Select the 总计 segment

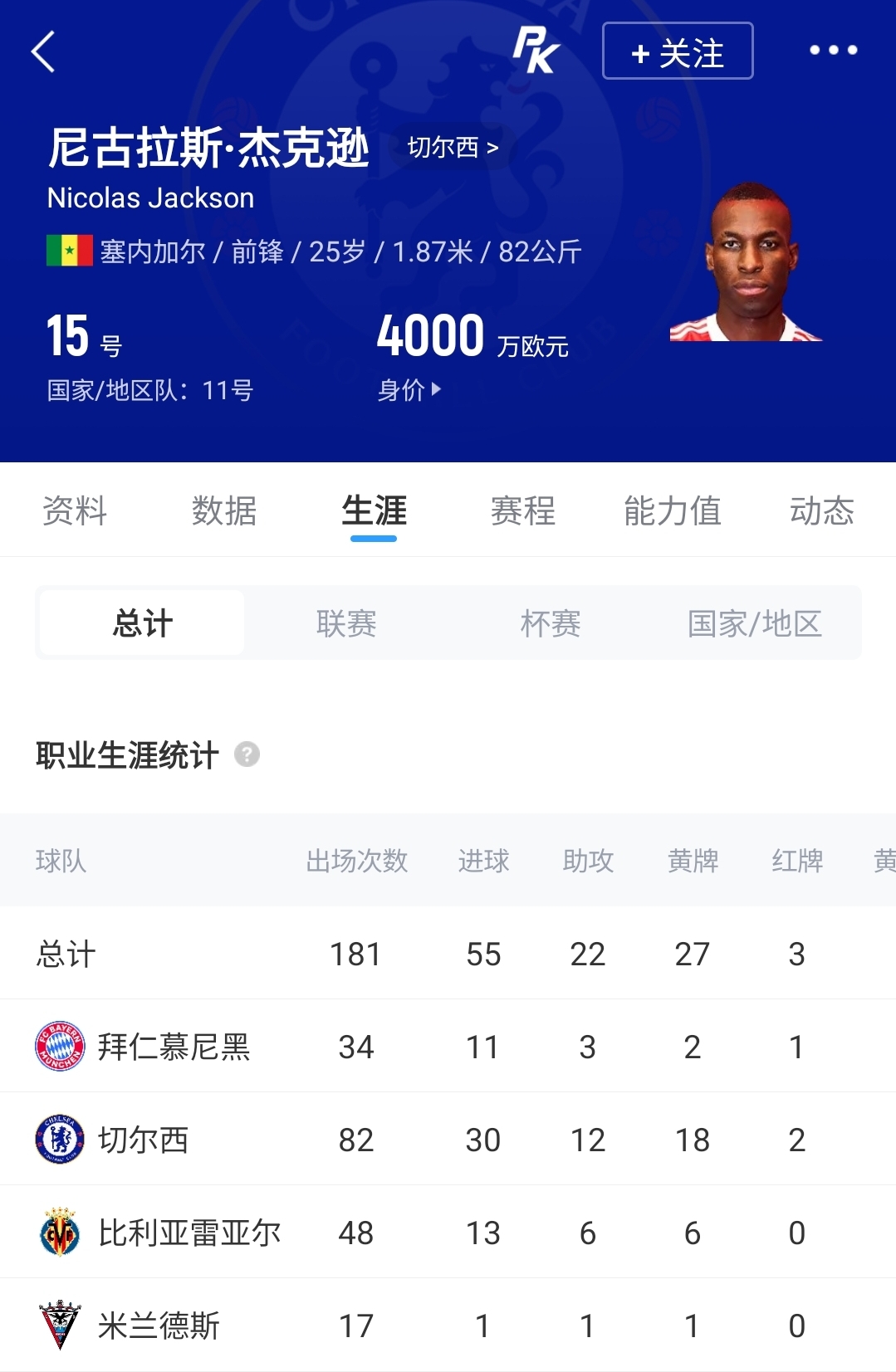point(142,623)
